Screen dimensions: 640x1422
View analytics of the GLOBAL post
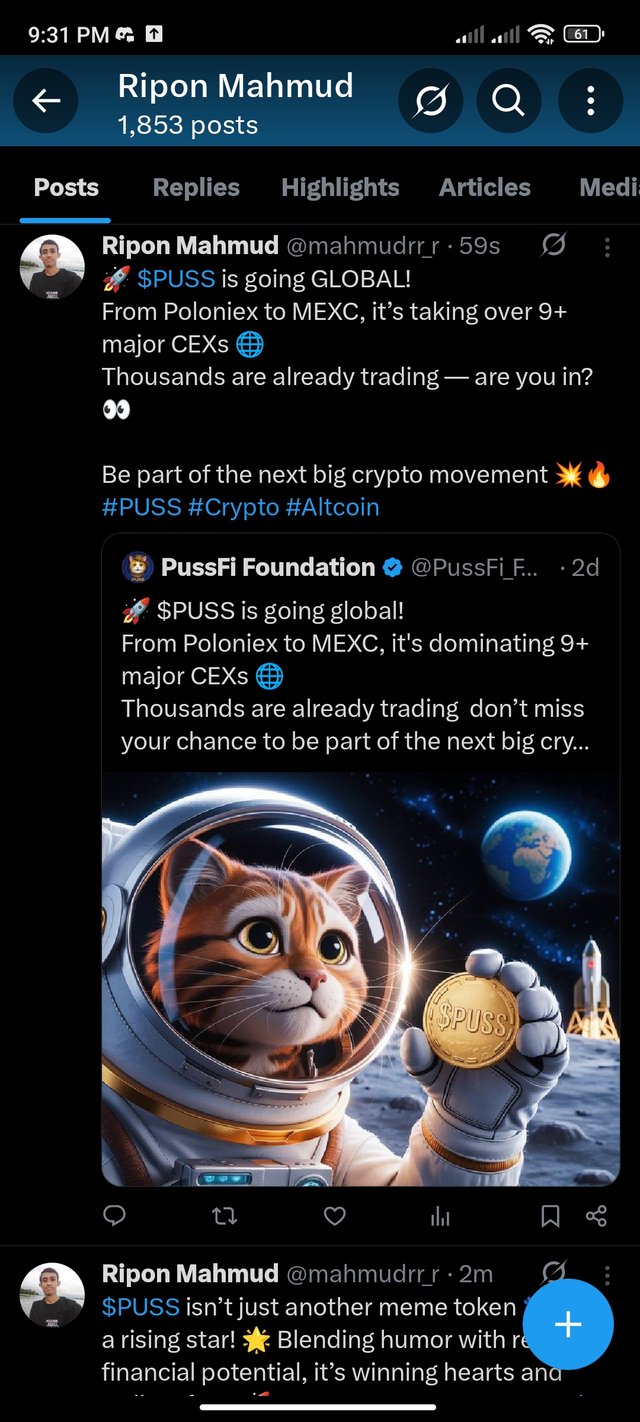[440, 1216]
